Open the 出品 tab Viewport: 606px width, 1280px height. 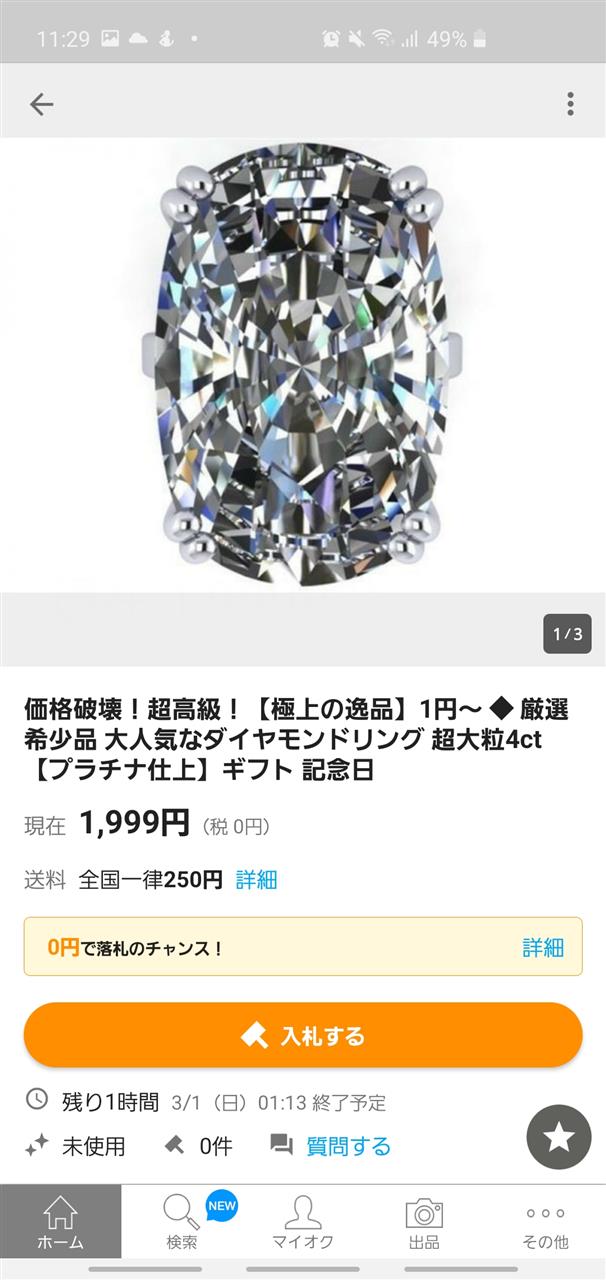click(424, 1222)
